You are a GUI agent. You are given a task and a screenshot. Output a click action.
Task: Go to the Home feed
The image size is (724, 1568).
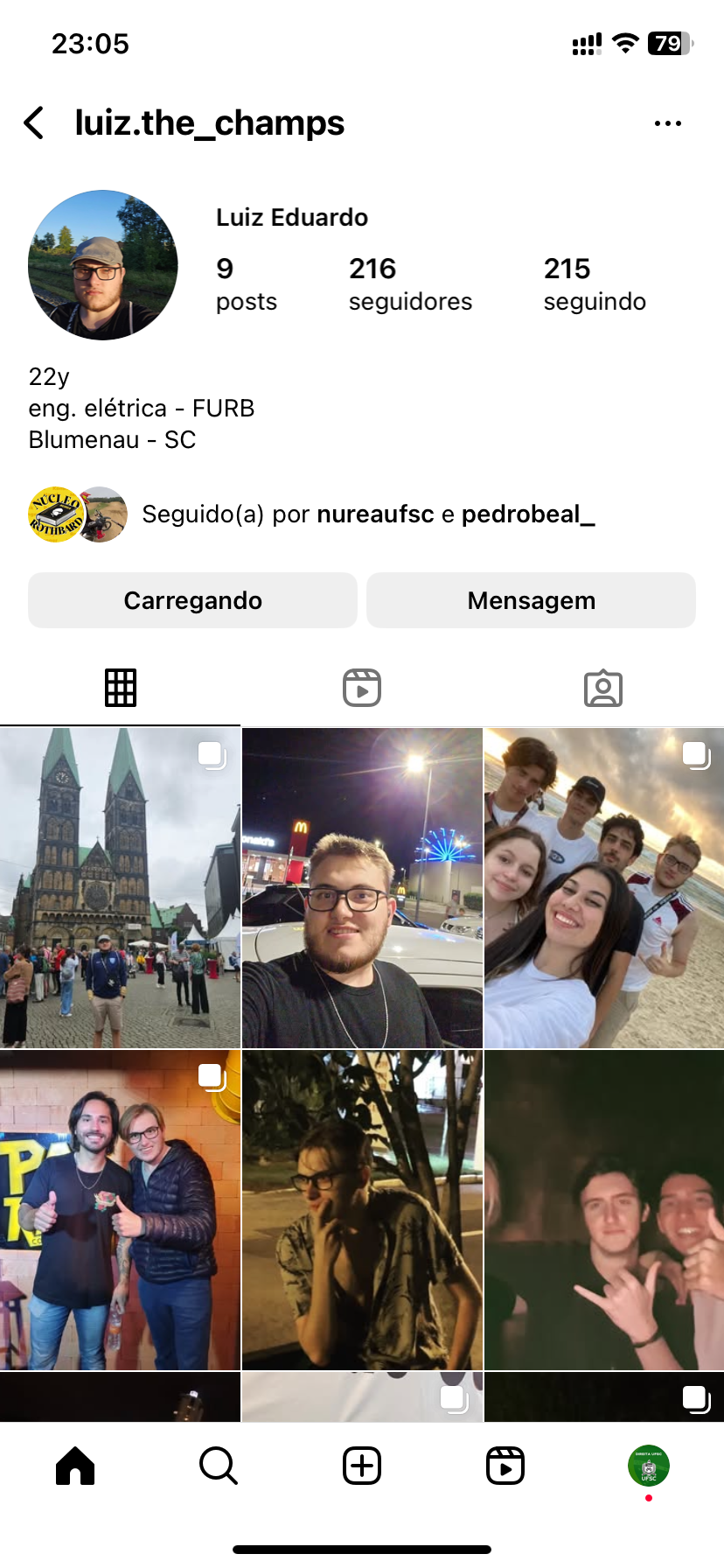[75, 1466]
